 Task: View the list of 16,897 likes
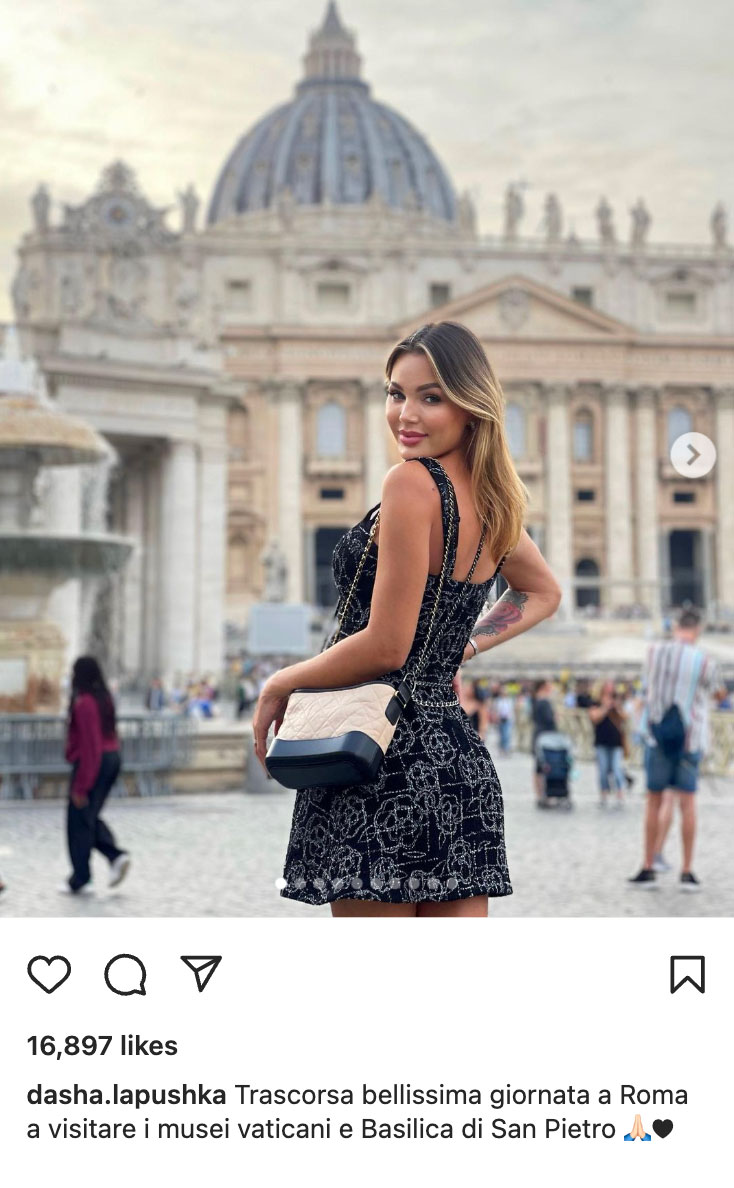coord(102,1046)
